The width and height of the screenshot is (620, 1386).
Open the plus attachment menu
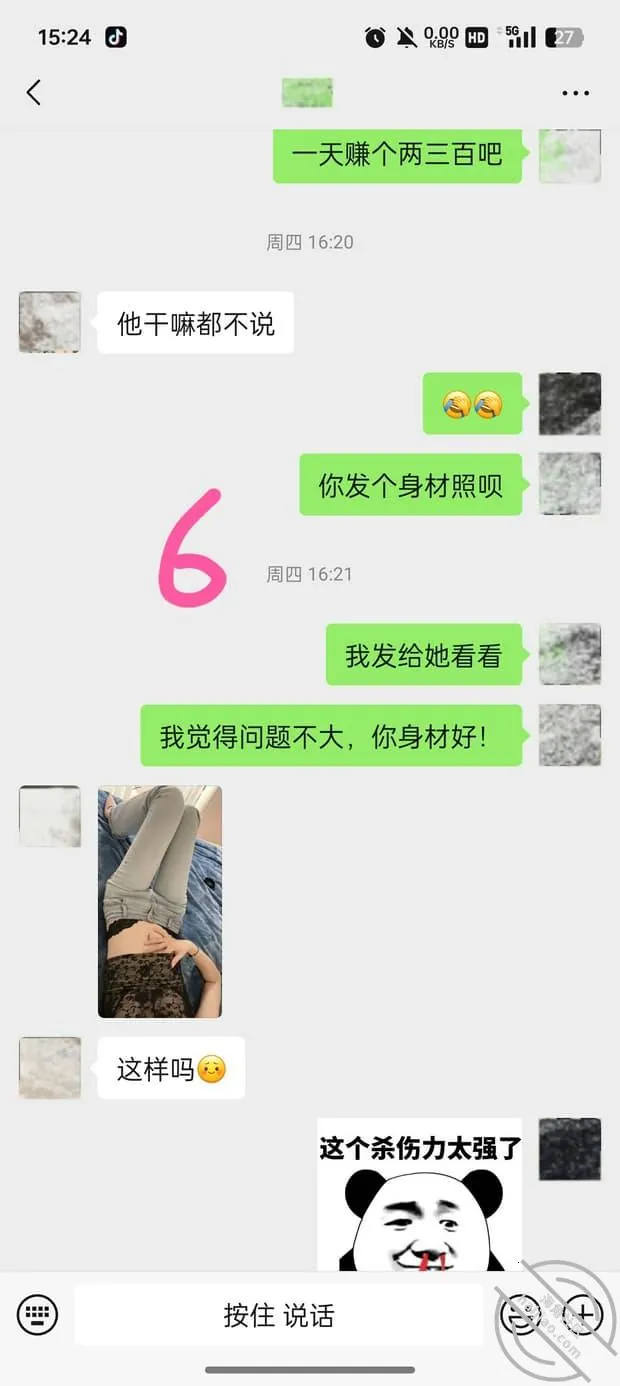click(583, 1314)
